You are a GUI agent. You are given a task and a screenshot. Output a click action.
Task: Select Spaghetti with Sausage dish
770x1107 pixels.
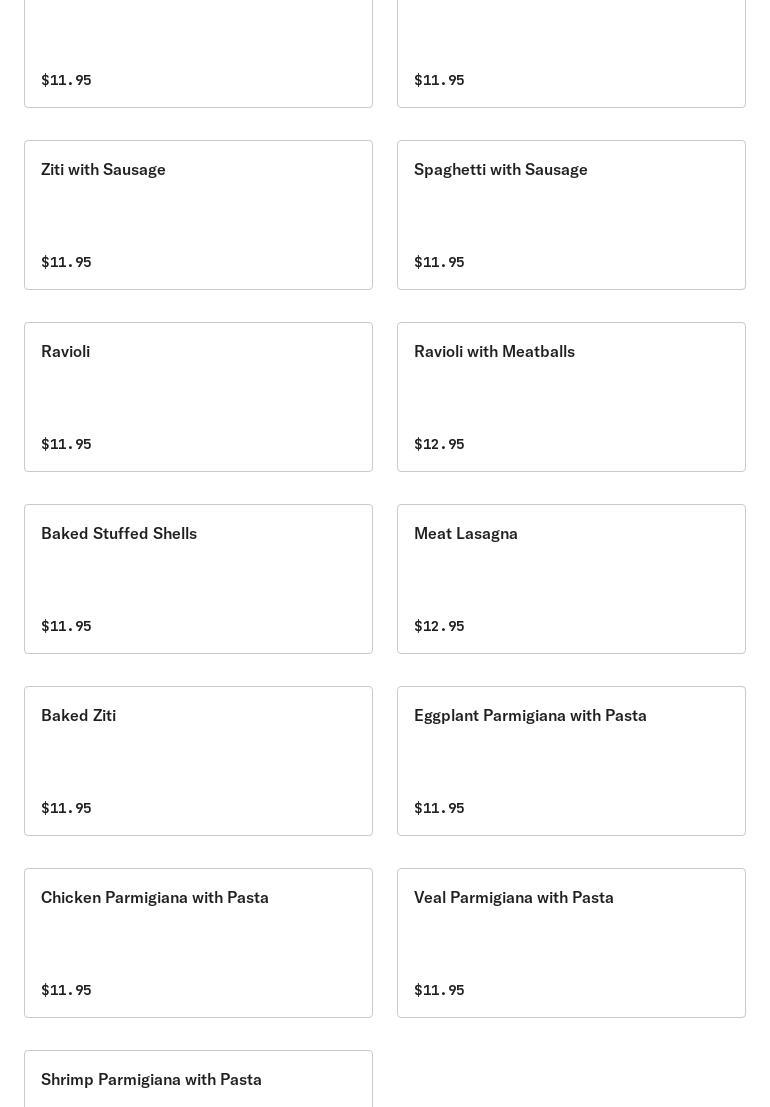pyautogui.click(x=571, y=214)
